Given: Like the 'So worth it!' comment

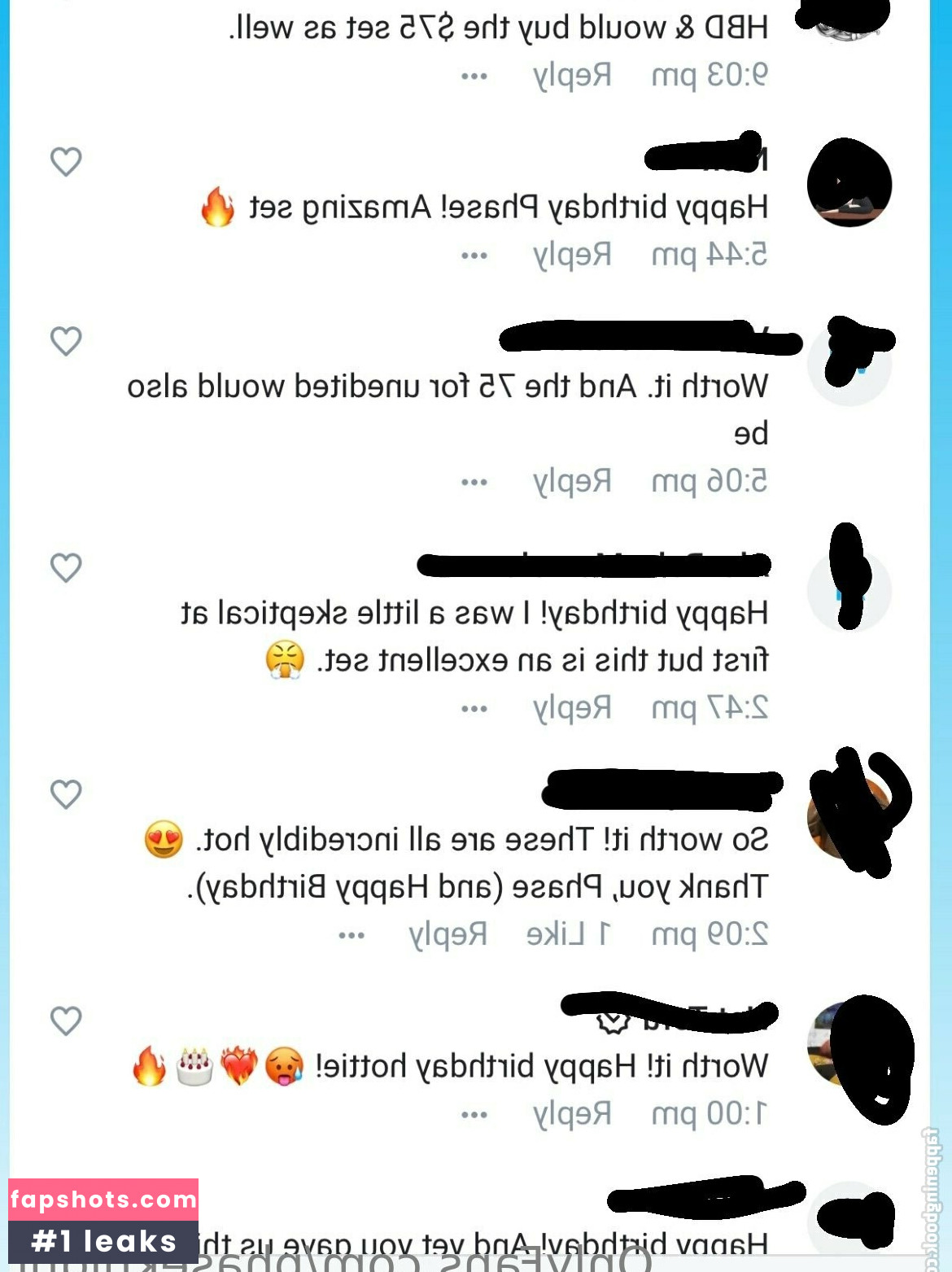Looking at the screenshot, I should 66,794.
